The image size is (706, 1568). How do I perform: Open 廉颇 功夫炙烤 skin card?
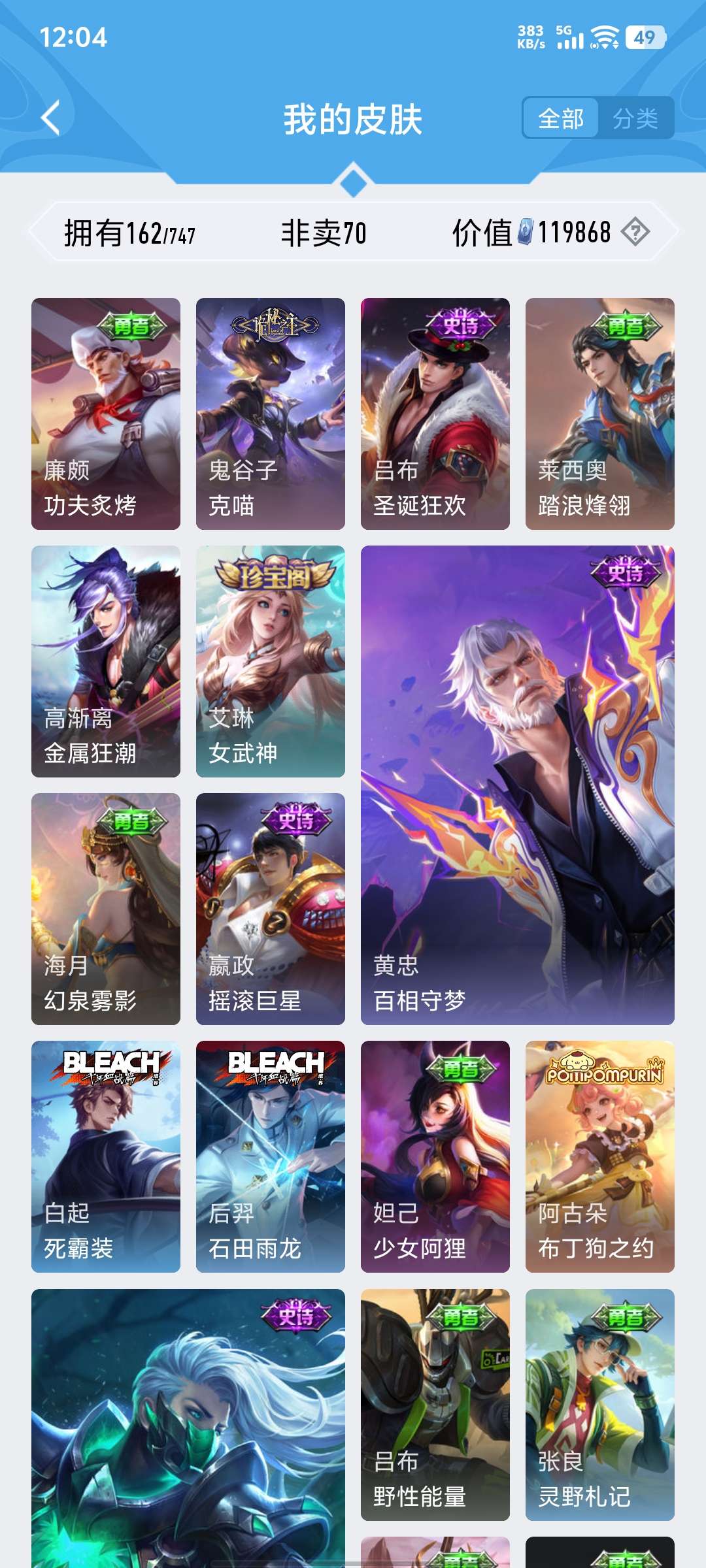[x=106, y=414]
